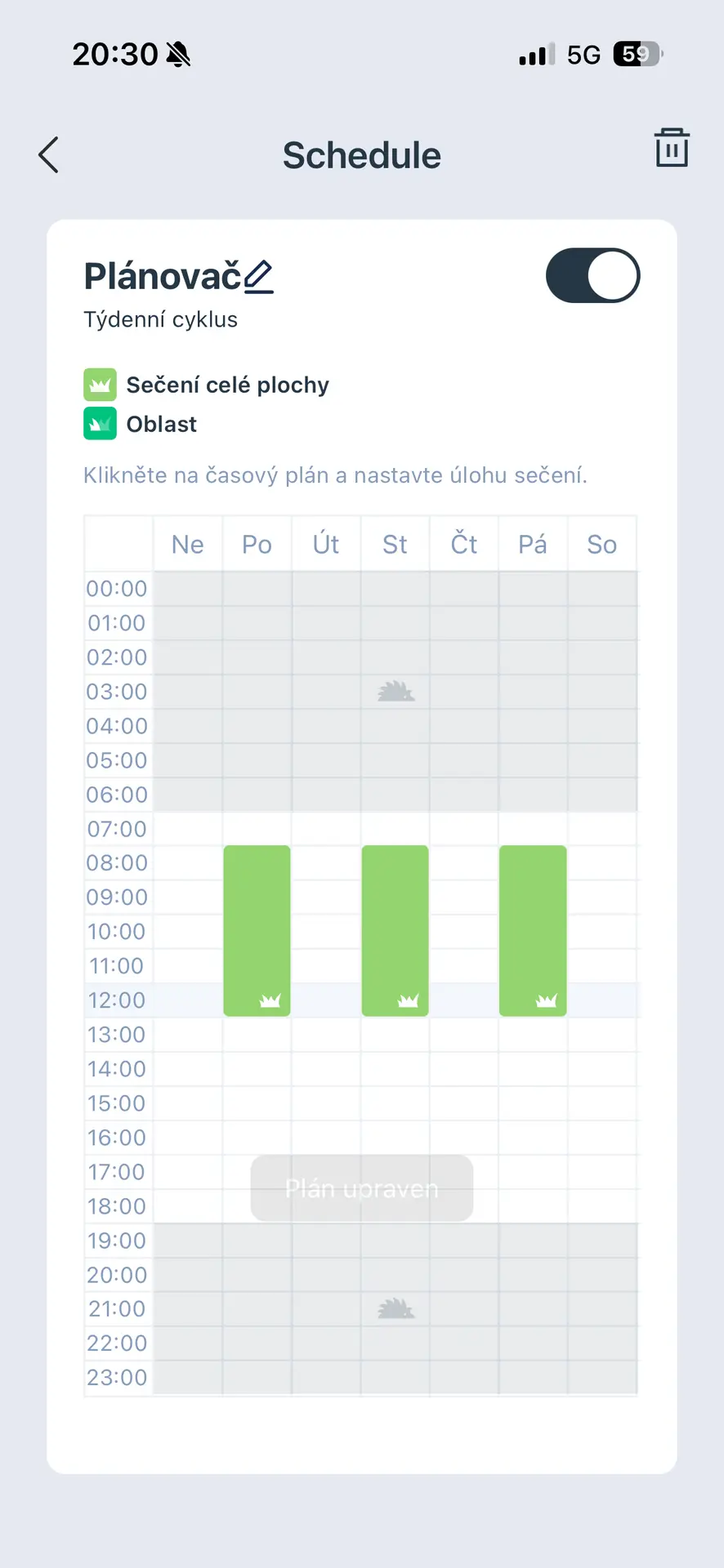Open the Wednesday (St) mowing time block
The height and width of the screenshot is (1568, 724).
pyautogui.click(x=395, y=929)
